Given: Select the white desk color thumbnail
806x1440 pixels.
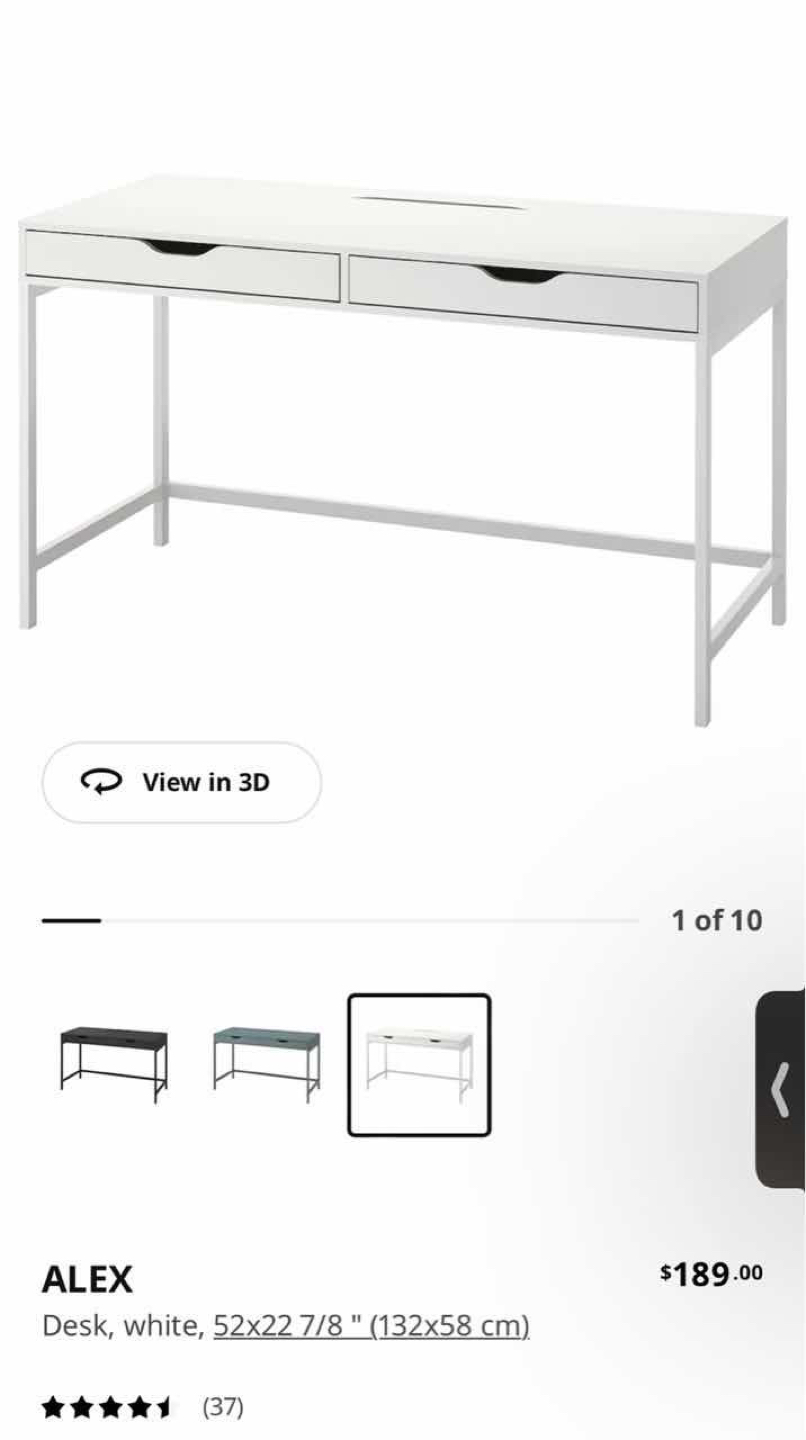Looking at the screenshot, I should [419, 1065].
